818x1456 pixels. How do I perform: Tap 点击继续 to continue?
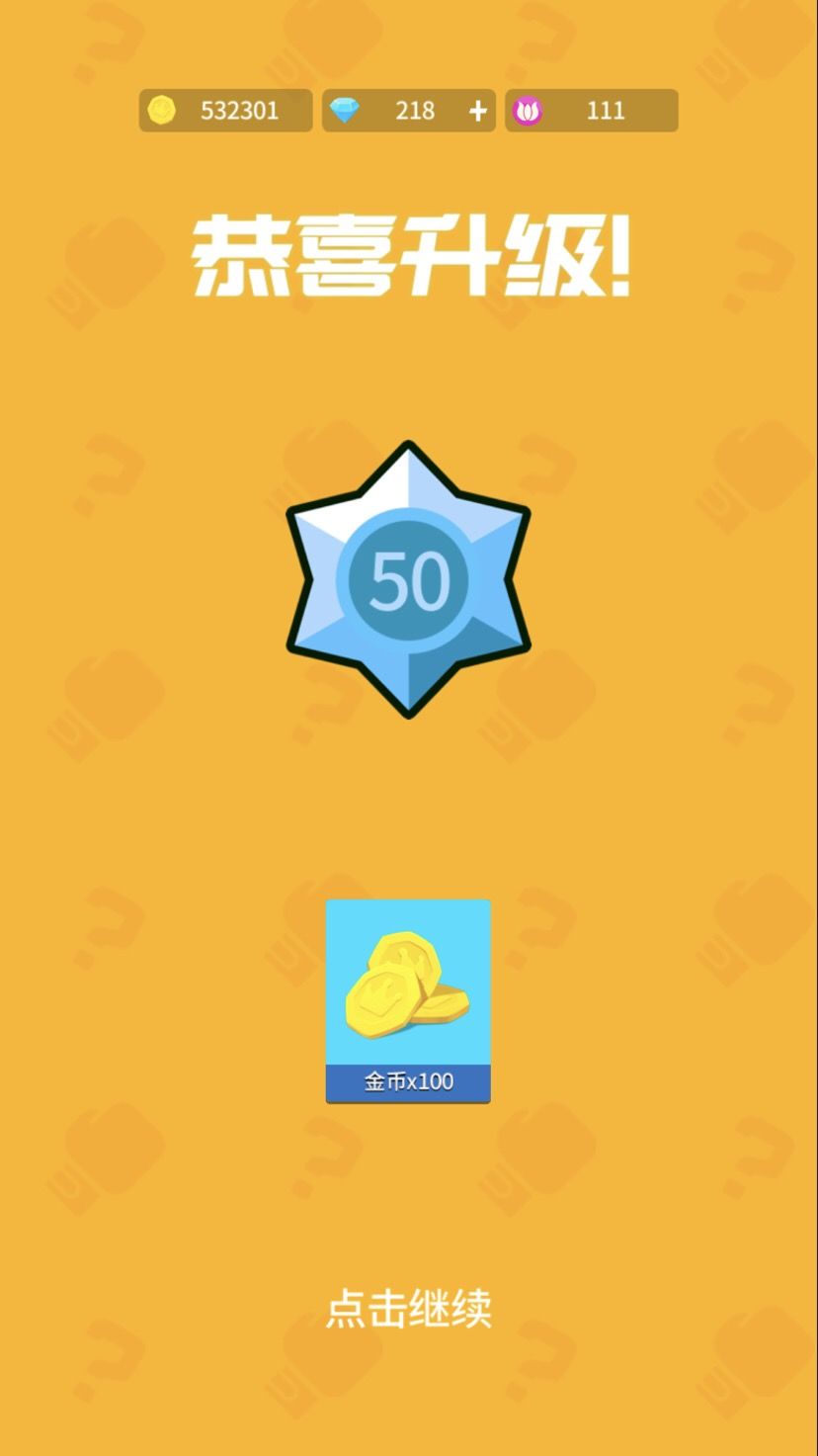(x=409, y=1309)
